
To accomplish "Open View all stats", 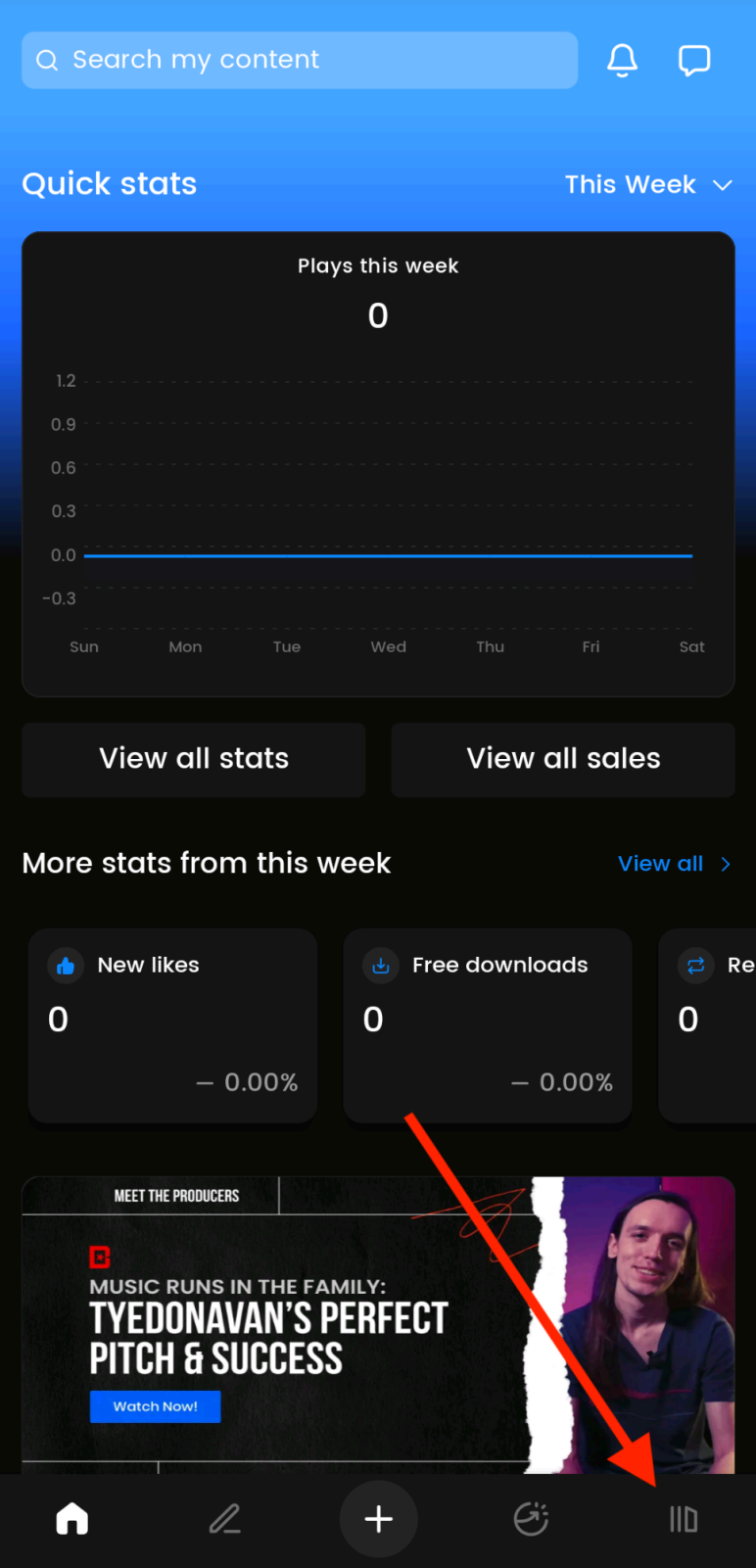I will 194,759.
